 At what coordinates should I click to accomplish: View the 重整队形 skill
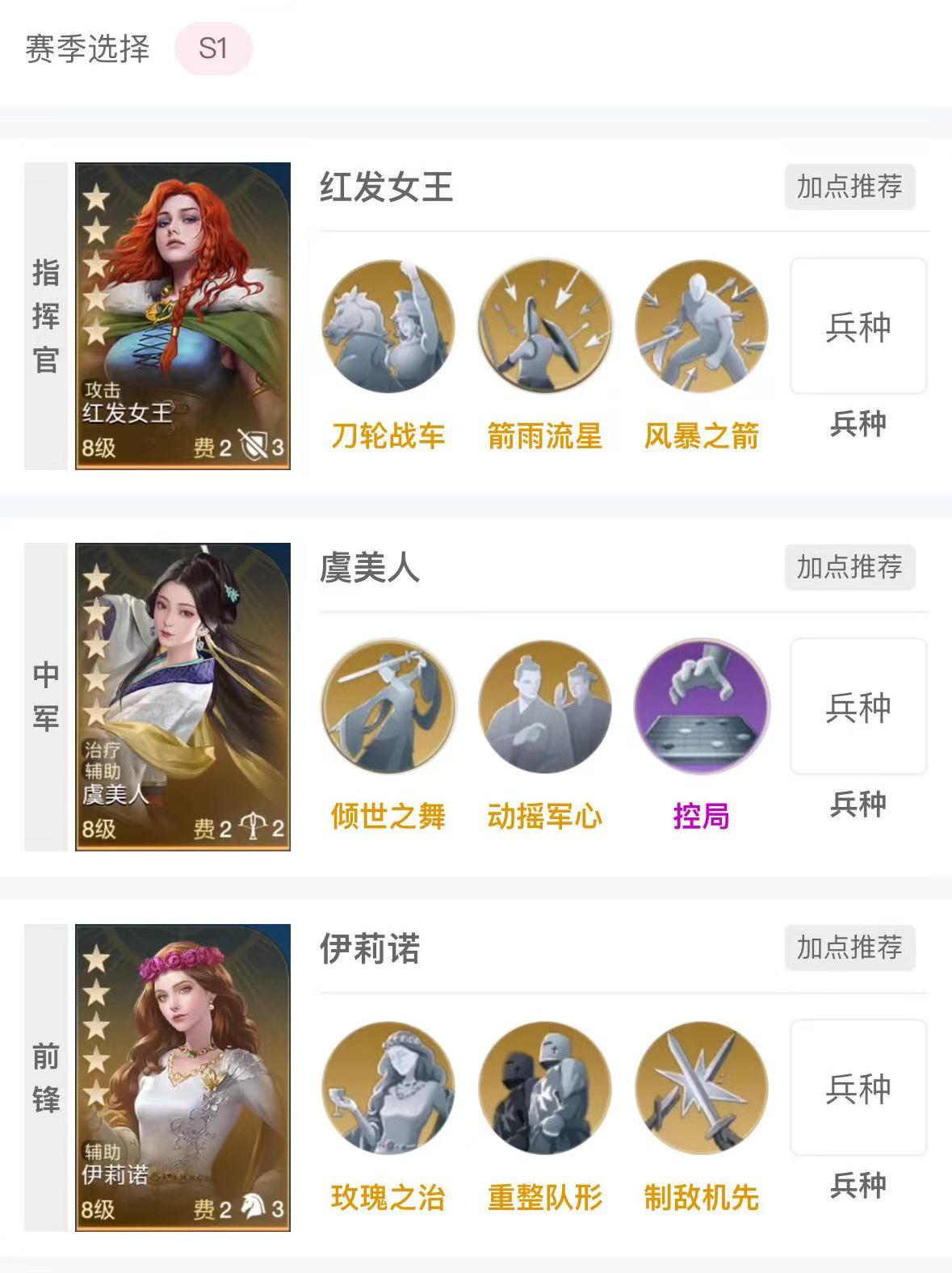click(545, 1088)
